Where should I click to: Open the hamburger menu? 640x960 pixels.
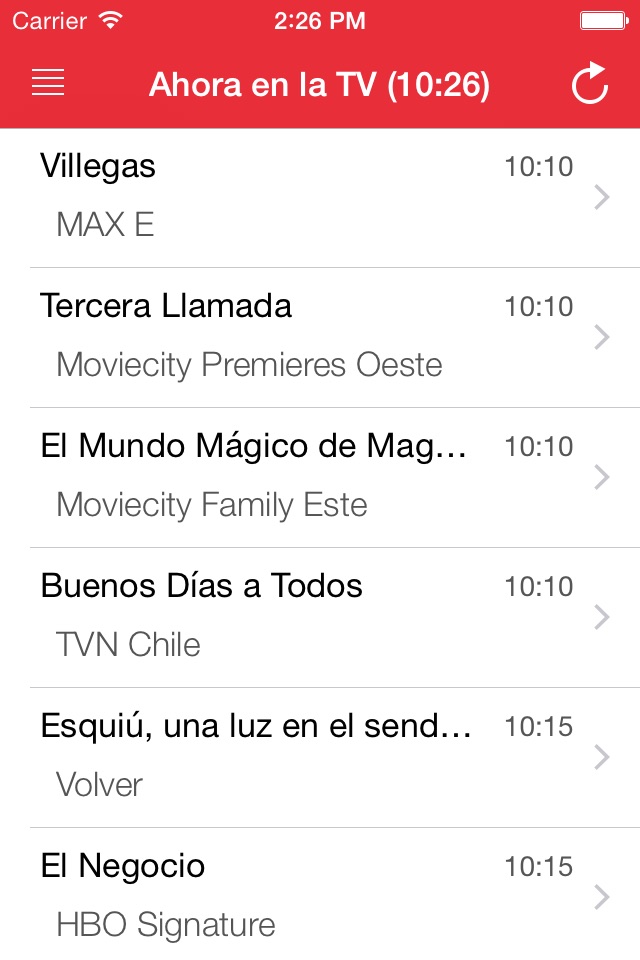click(48, 84)
